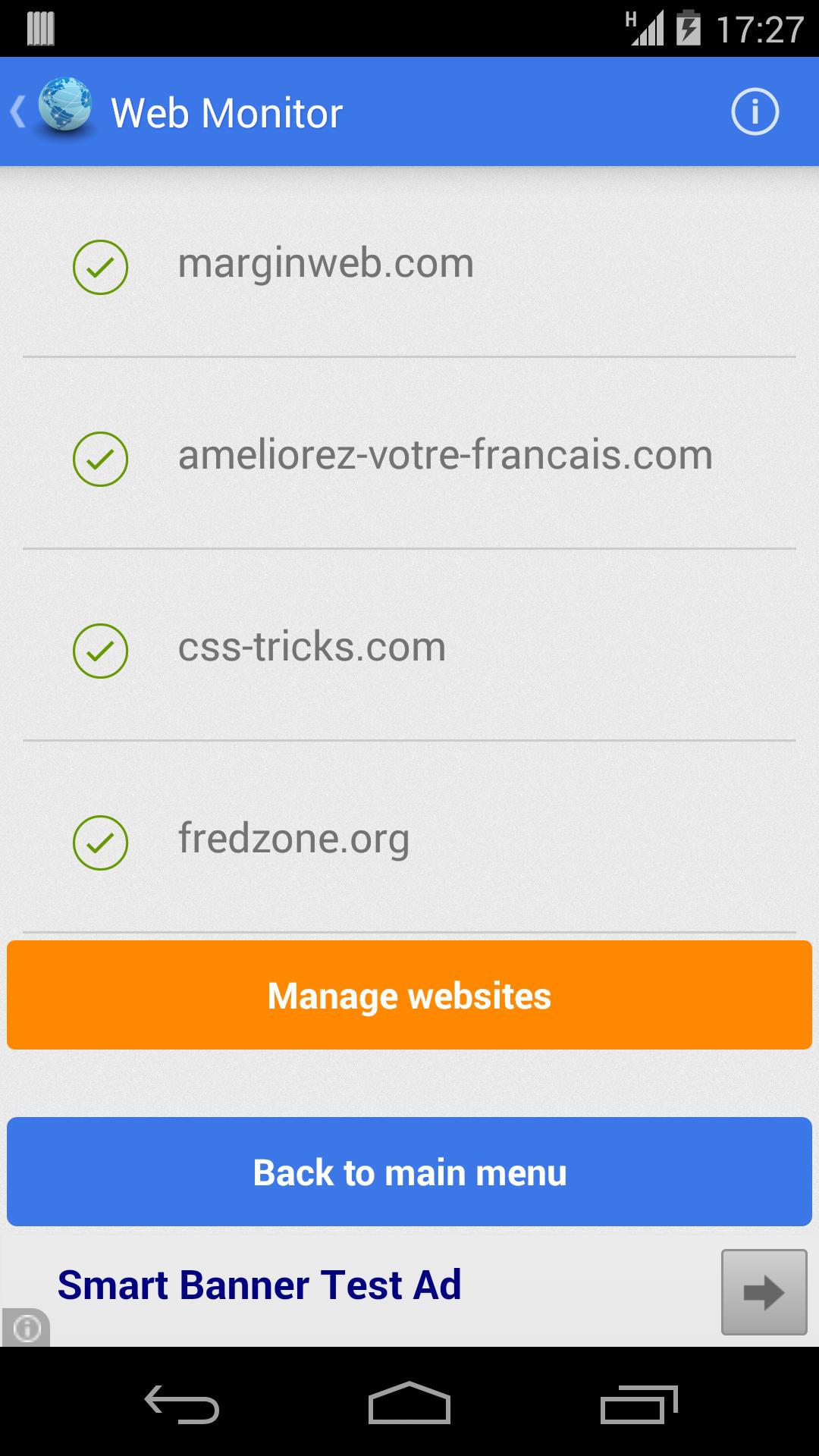
Task: Toggle the checkmark beside ameliorez-votre-francais.com
Action: (x=101, y=458)
